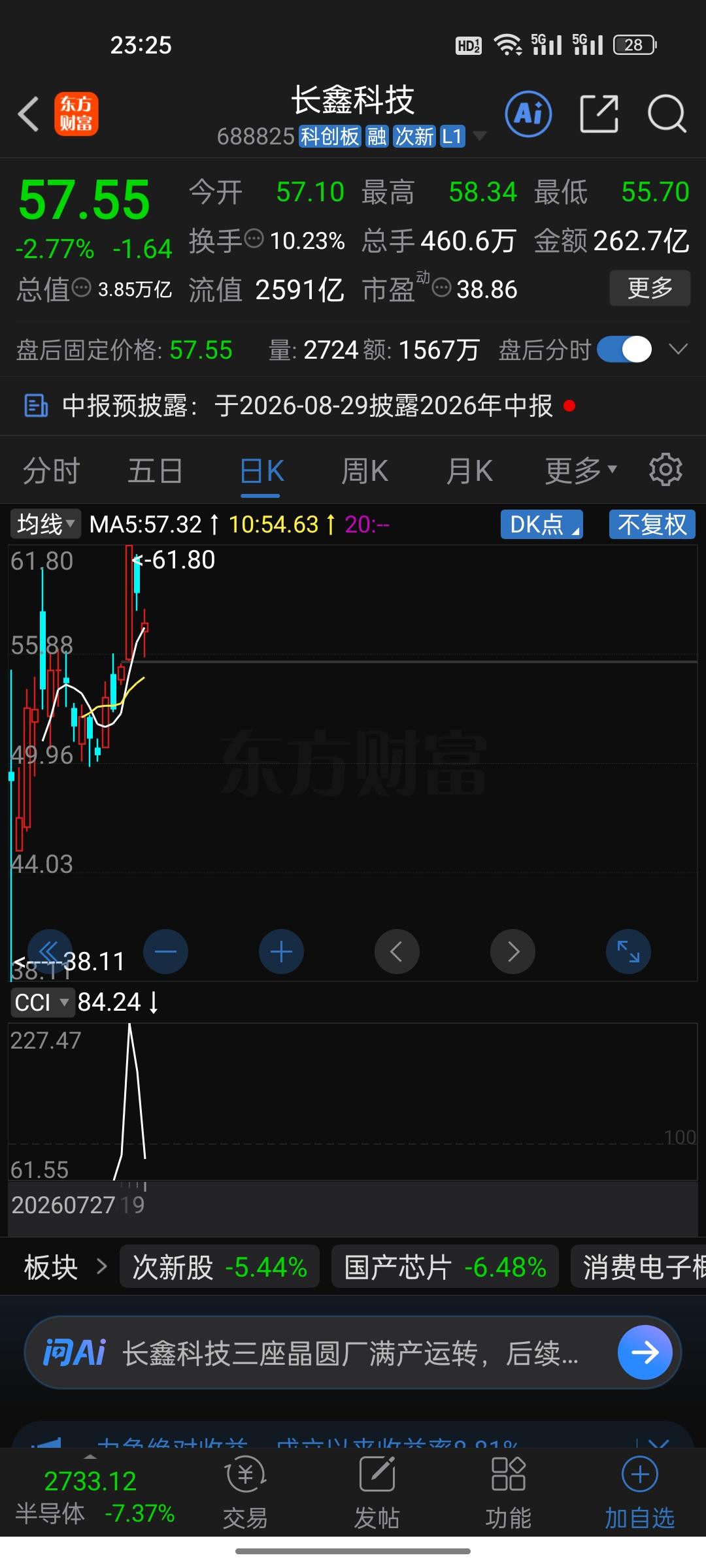The height and width of the screenshot is (1568, 706).
Task: Select the 周K chart tab
Action: coord(365,471)
